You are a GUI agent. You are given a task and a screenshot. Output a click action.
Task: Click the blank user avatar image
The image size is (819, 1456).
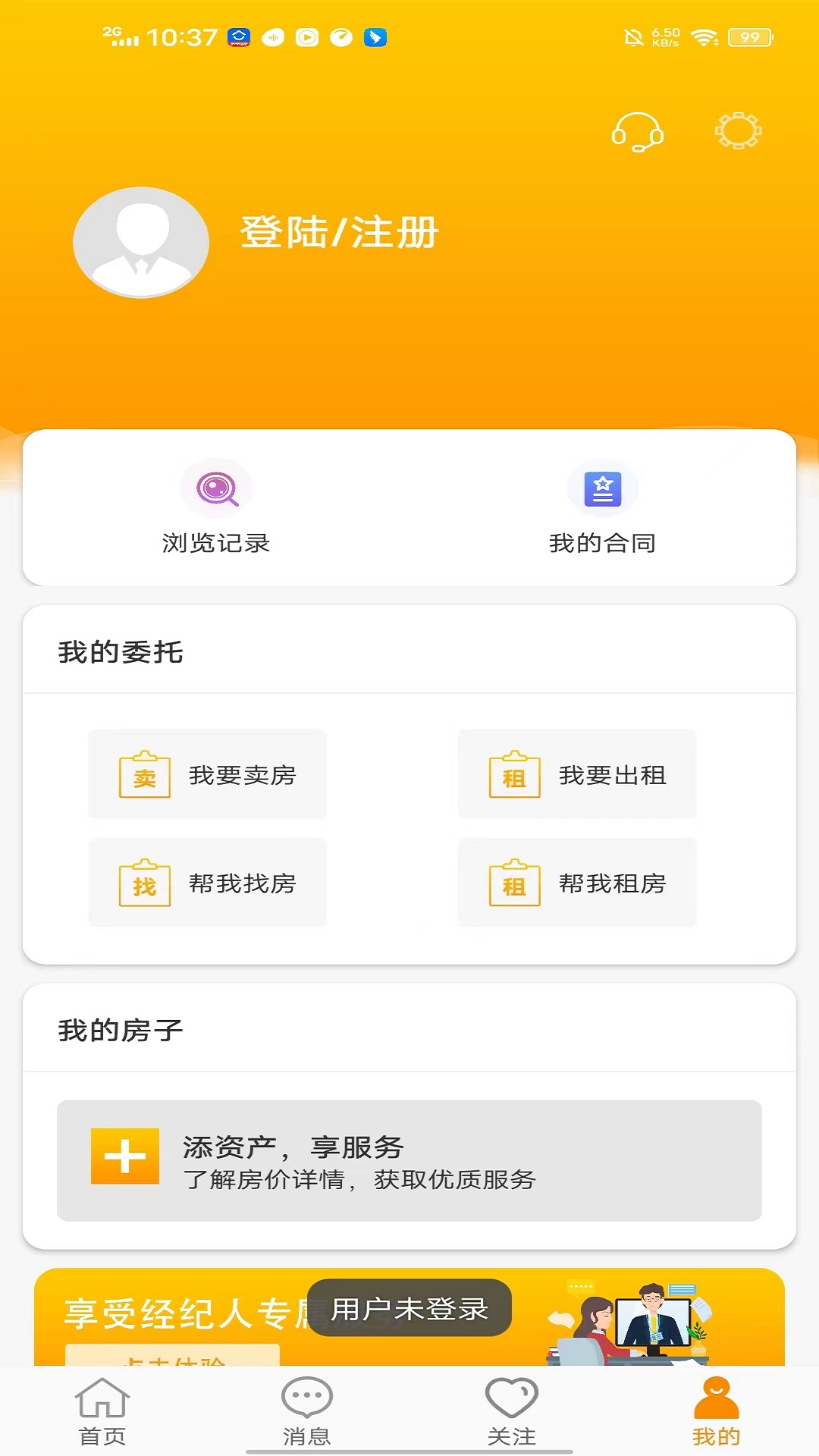tap(140, 241)
